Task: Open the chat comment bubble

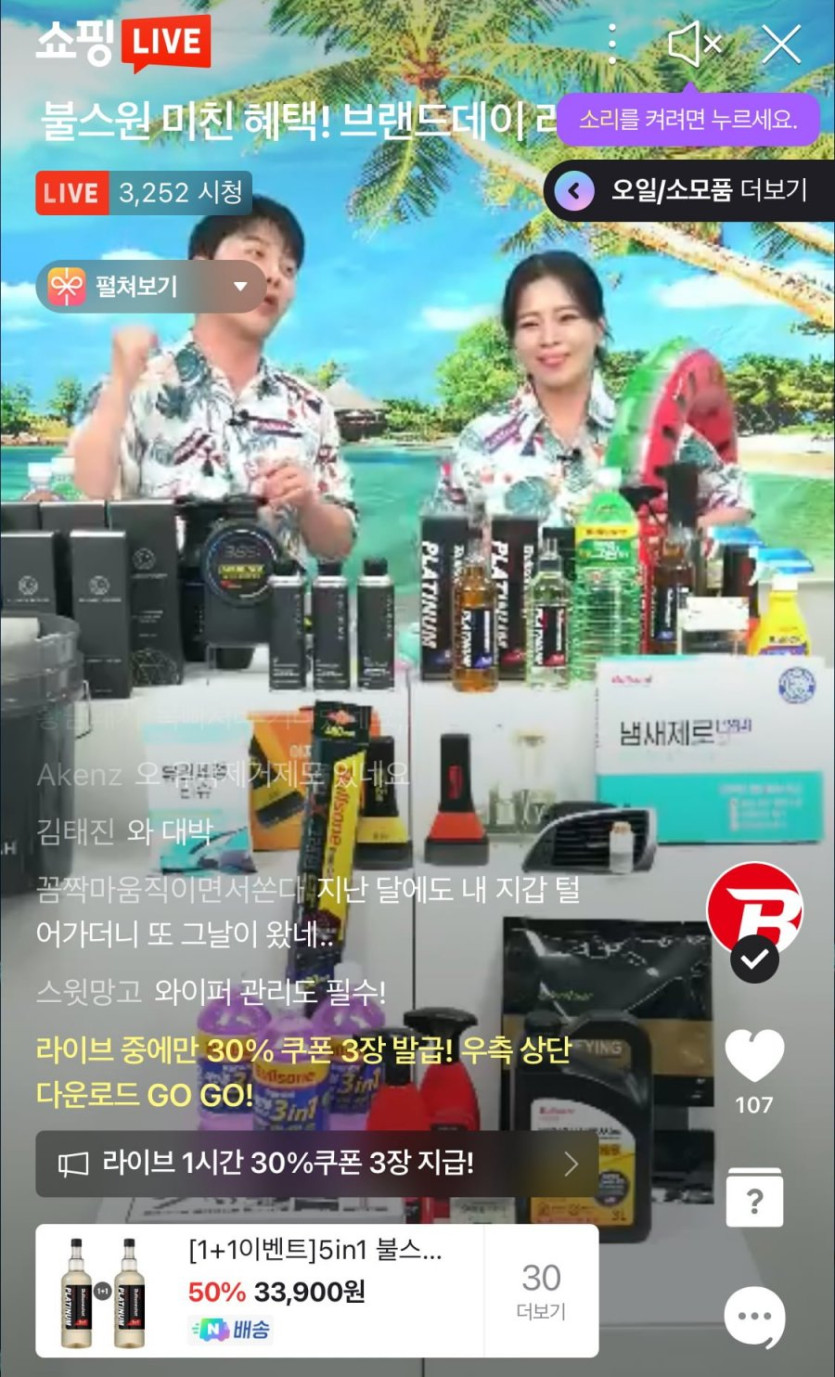Action: click(754, 1317)
